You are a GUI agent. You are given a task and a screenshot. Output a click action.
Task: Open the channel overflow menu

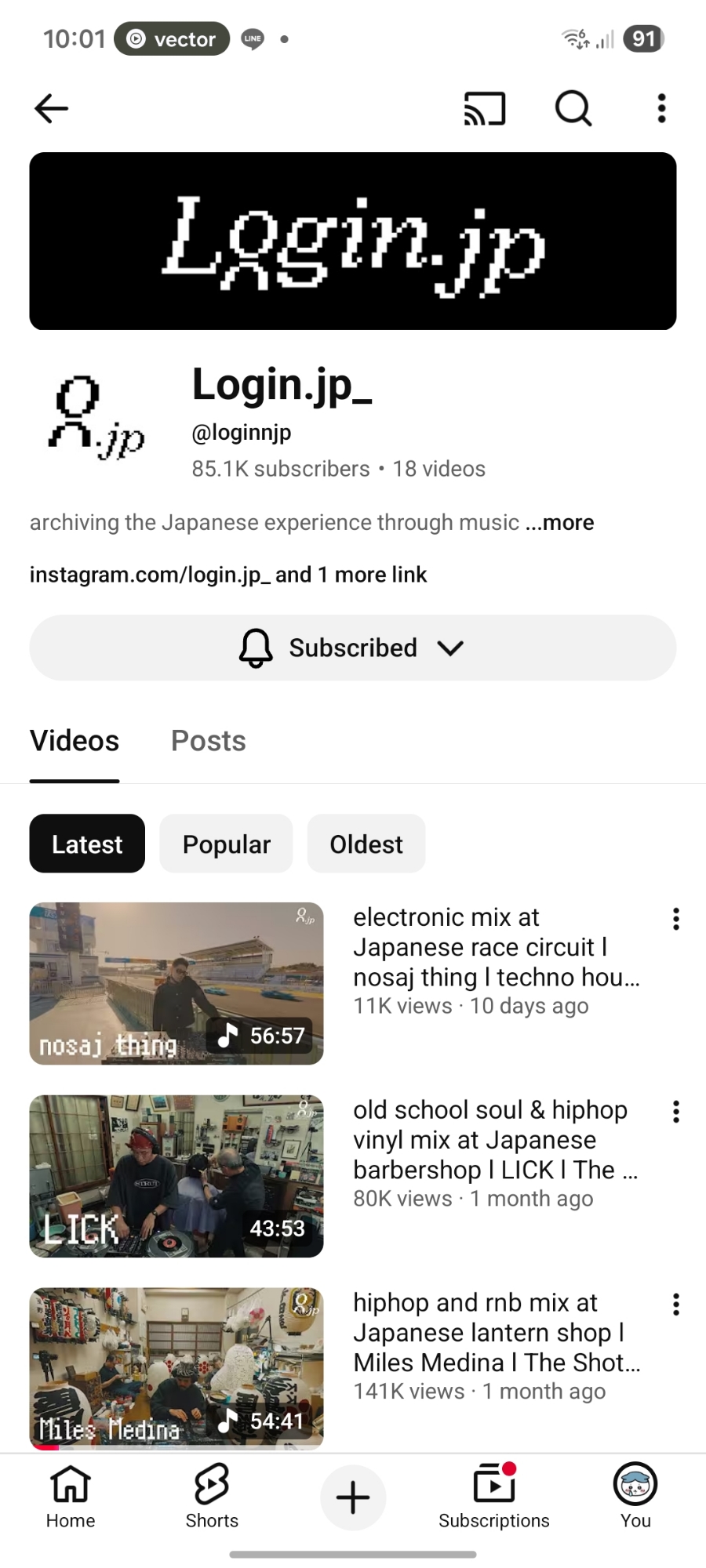tap(661, 108)
